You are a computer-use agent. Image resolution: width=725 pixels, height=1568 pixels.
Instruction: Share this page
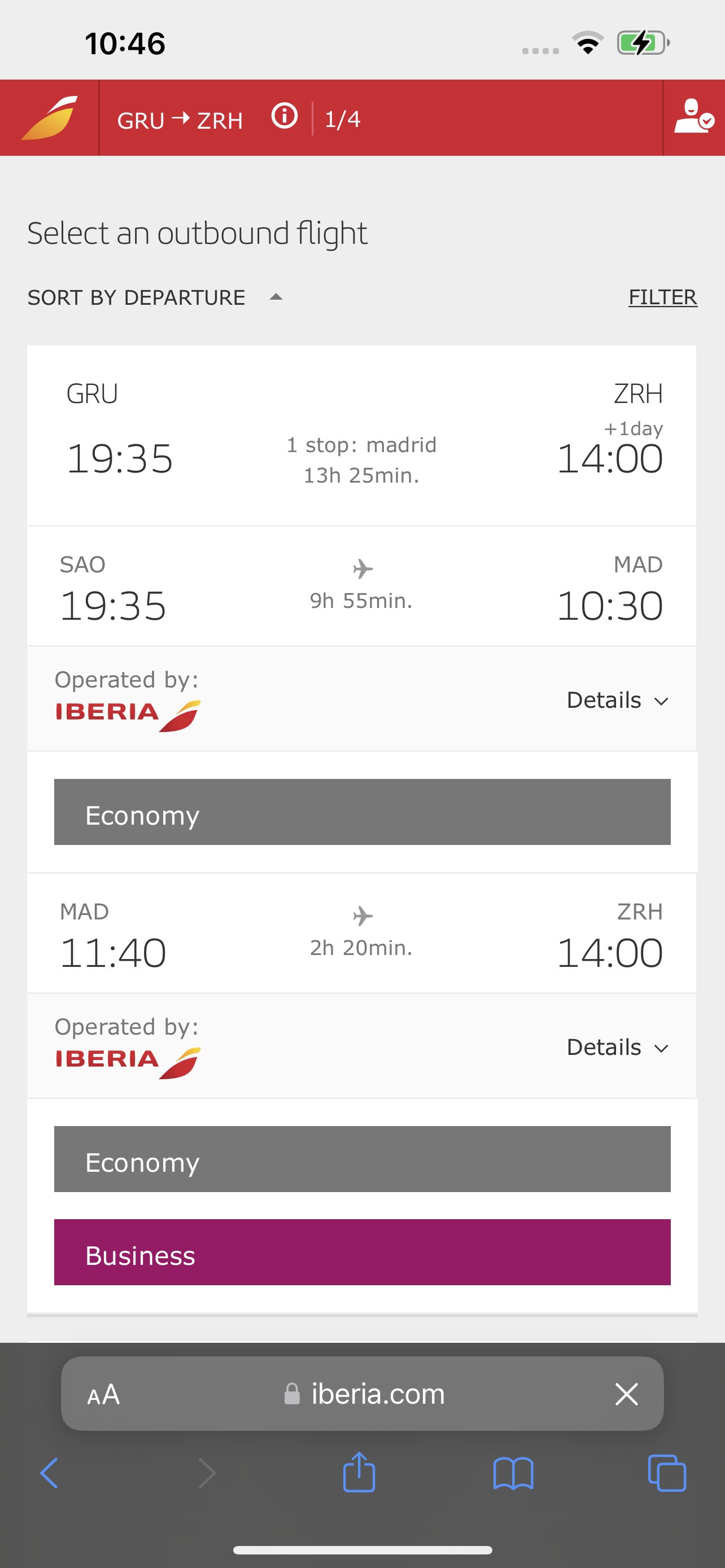359,1472
